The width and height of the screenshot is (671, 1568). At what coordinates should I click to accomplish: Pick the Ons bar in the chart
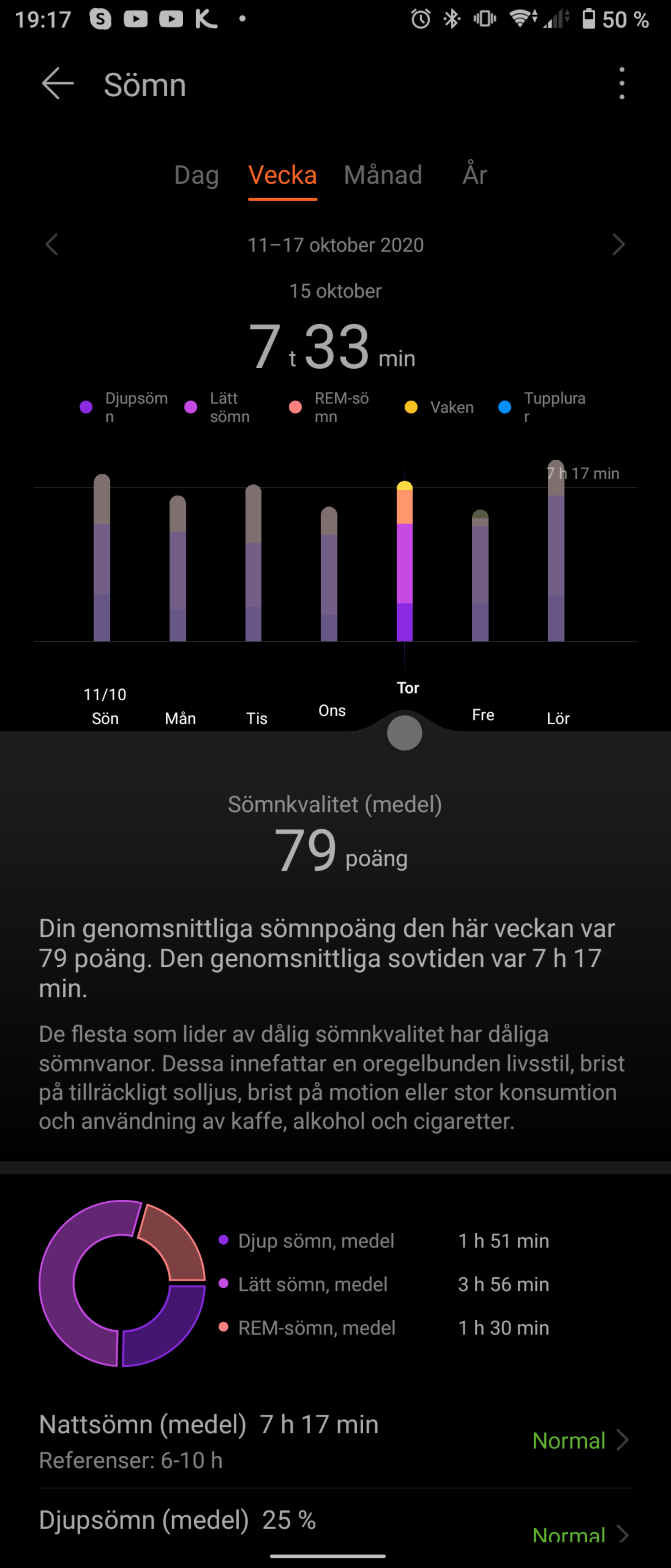pyautogui.click(x=329, y=574)
